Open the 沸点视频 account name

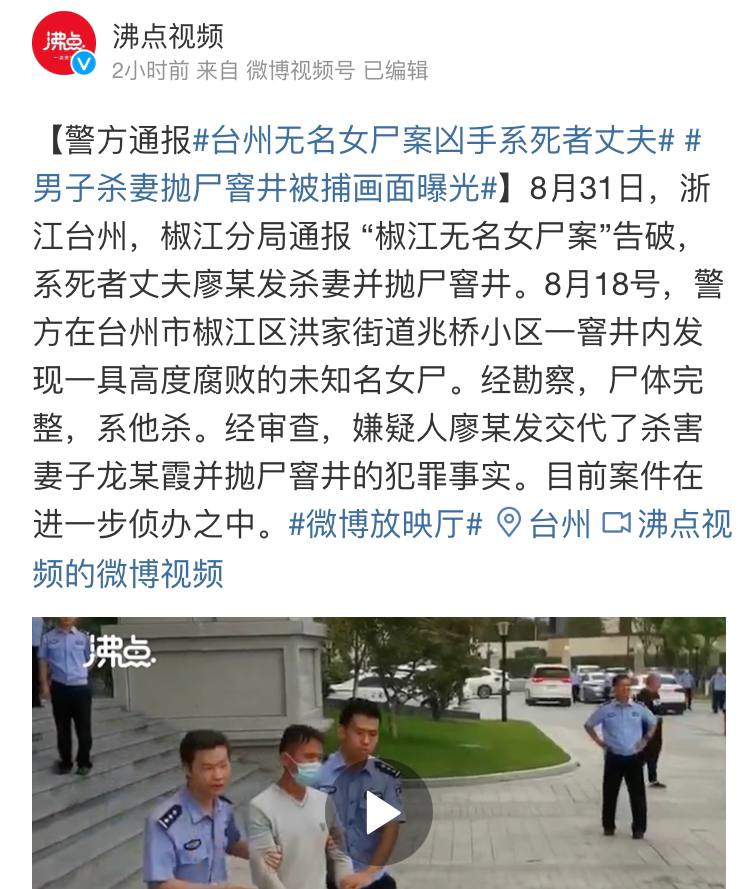coord(168,36)
